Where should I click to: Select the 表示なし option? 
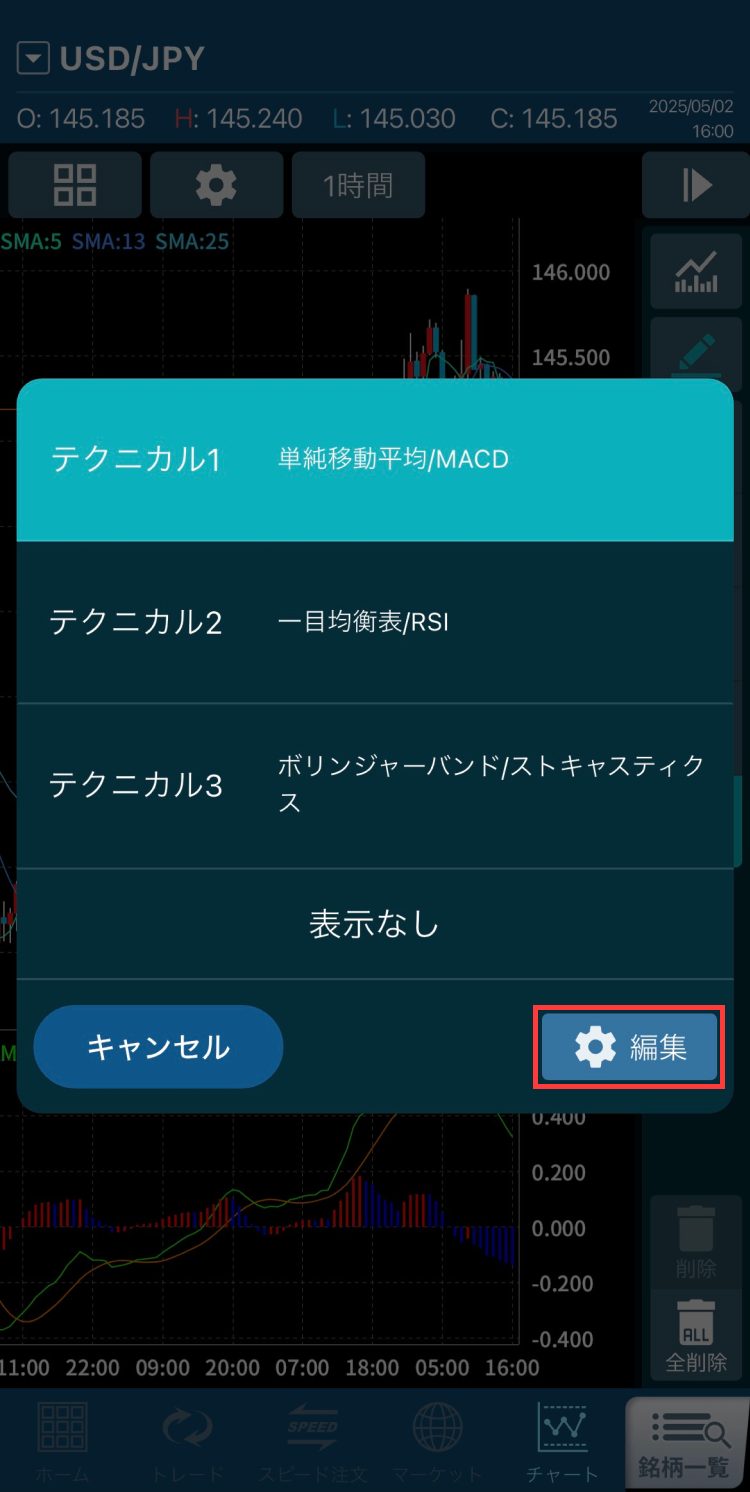375,924
